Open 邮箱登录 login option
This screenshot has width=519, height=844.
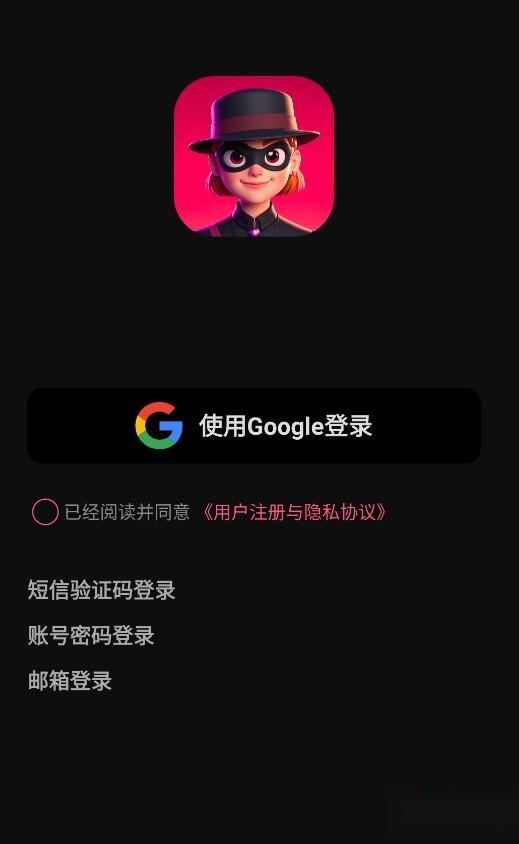[x=70, y=681]
